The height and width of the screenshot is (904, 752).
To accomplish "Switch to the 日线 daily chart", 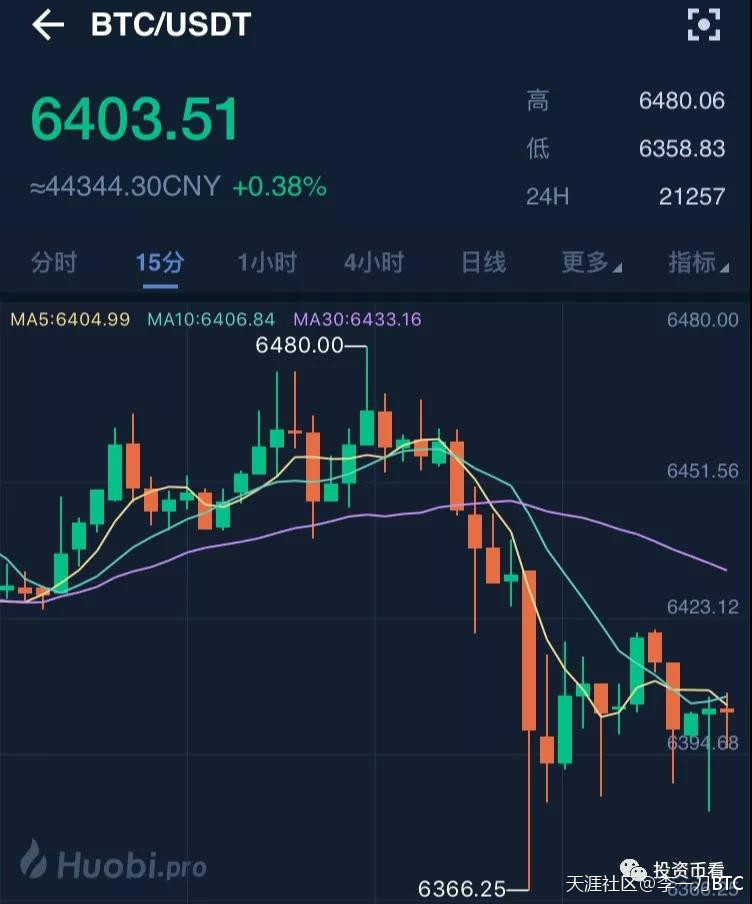I will tap(483, 263).
